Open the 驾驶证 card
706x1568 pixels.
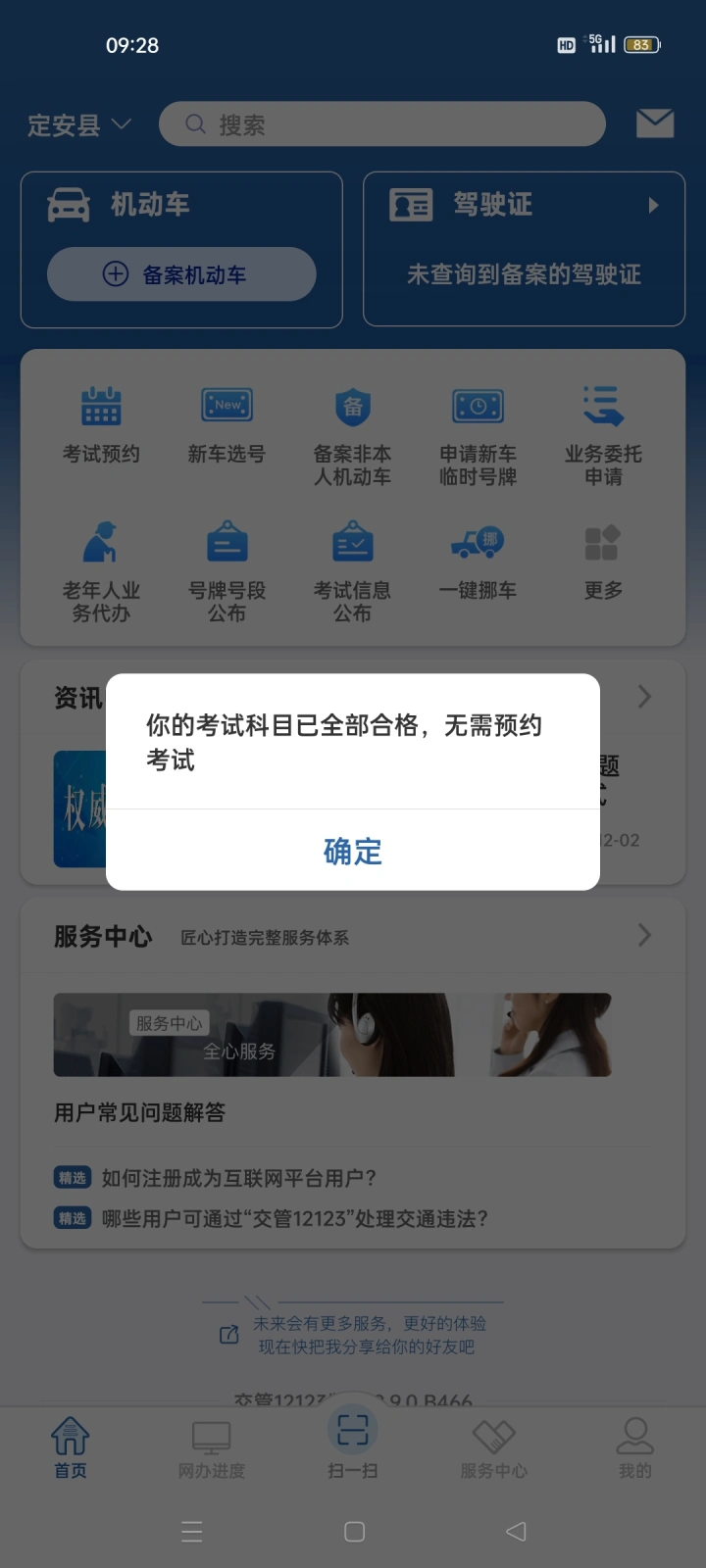click(x=524, y=249)
